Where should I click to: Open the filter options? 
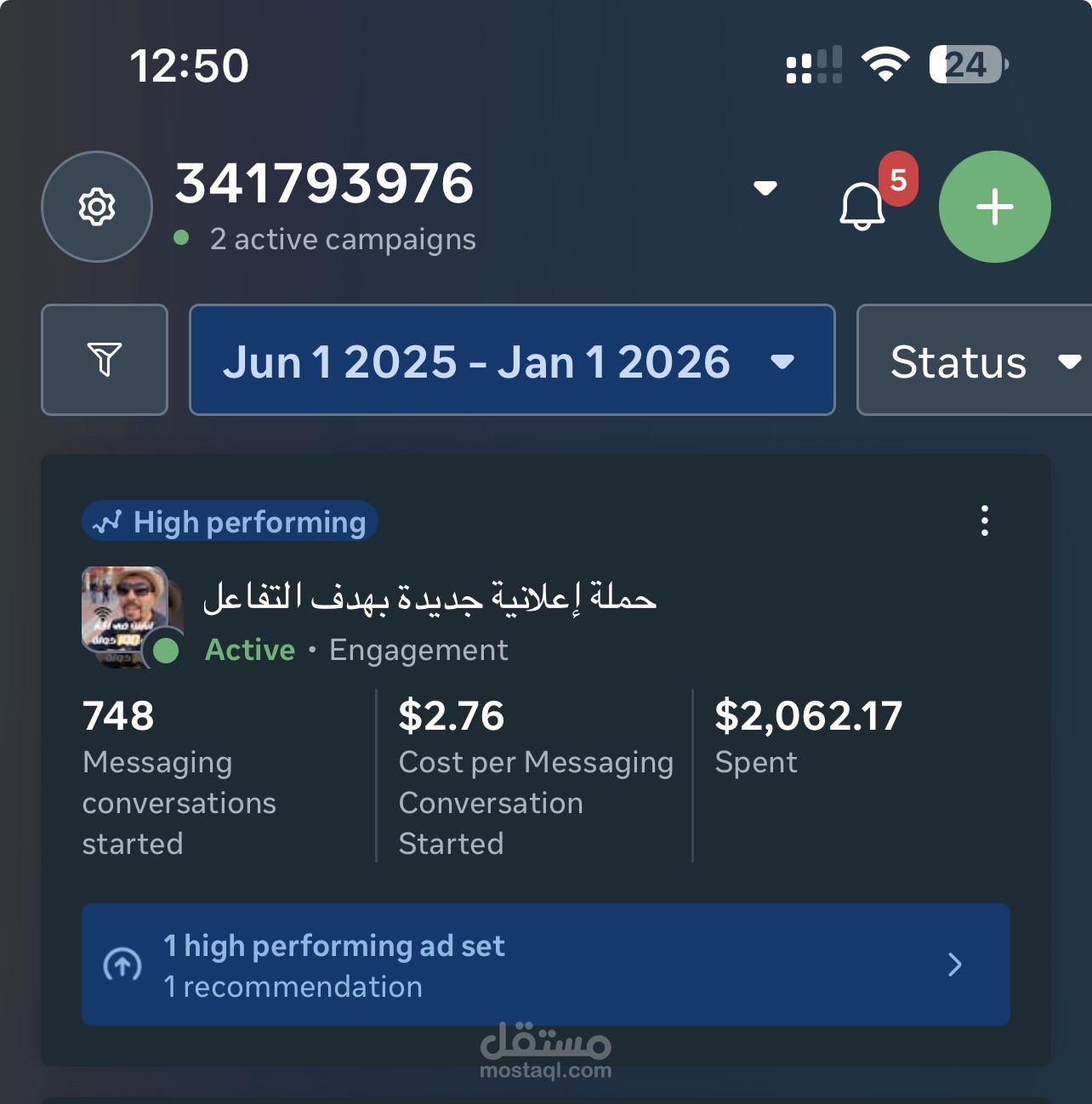[x=105, y=360]
